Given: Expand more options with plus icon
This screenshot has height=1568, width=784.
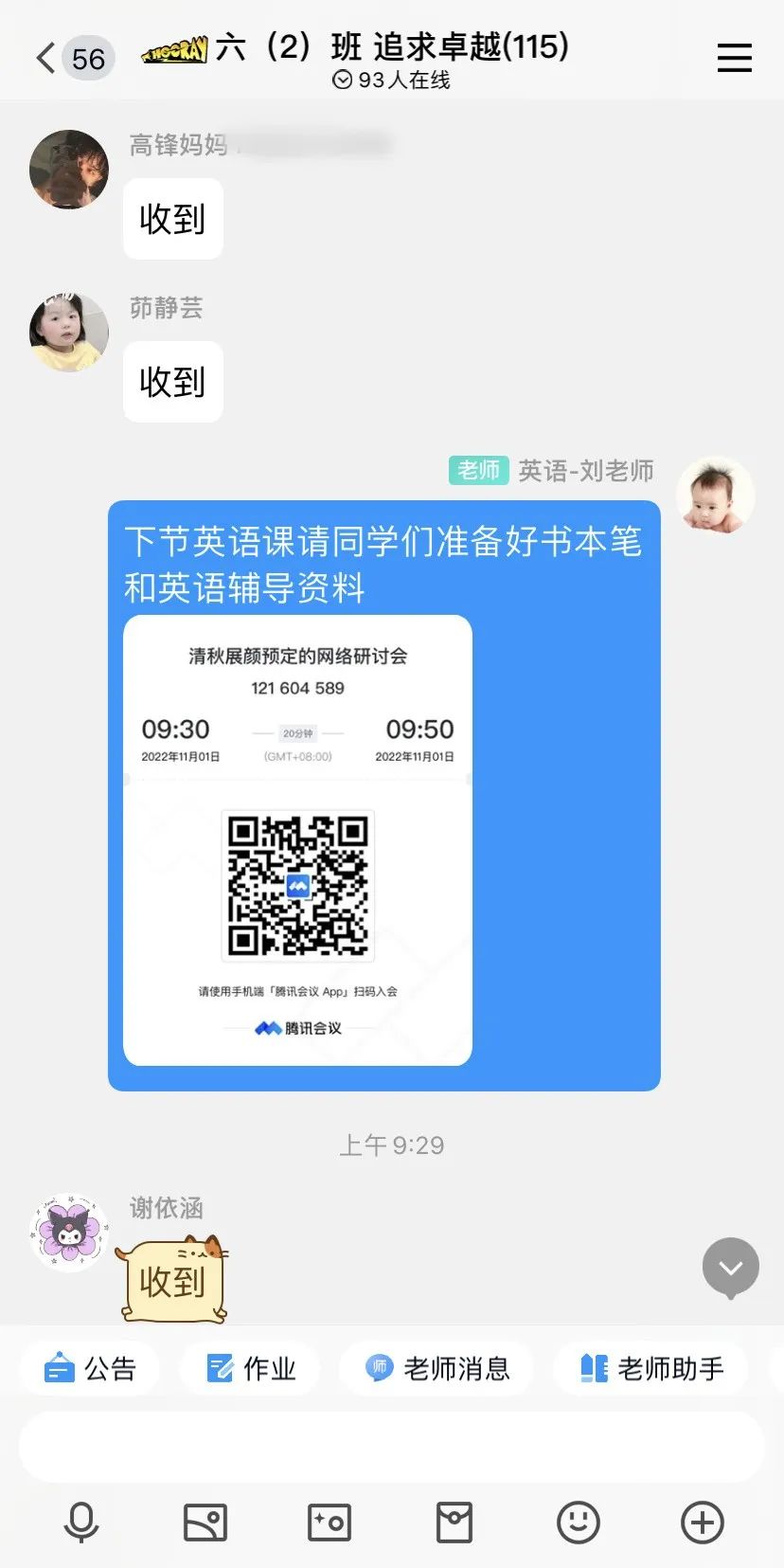Looking at the screenshot, I should [x=702, y=1523].
